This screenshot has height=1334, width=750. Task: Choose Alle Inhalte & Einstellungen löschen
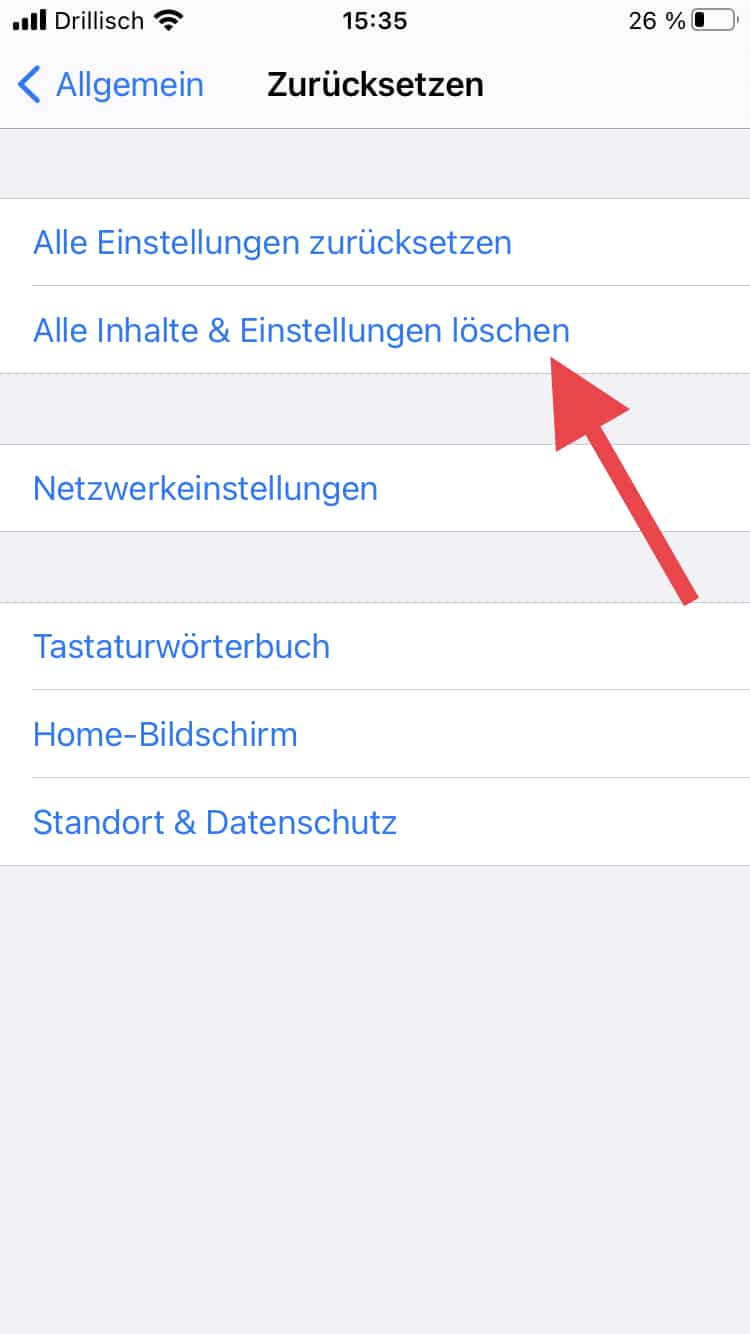[x=300, y=331]
